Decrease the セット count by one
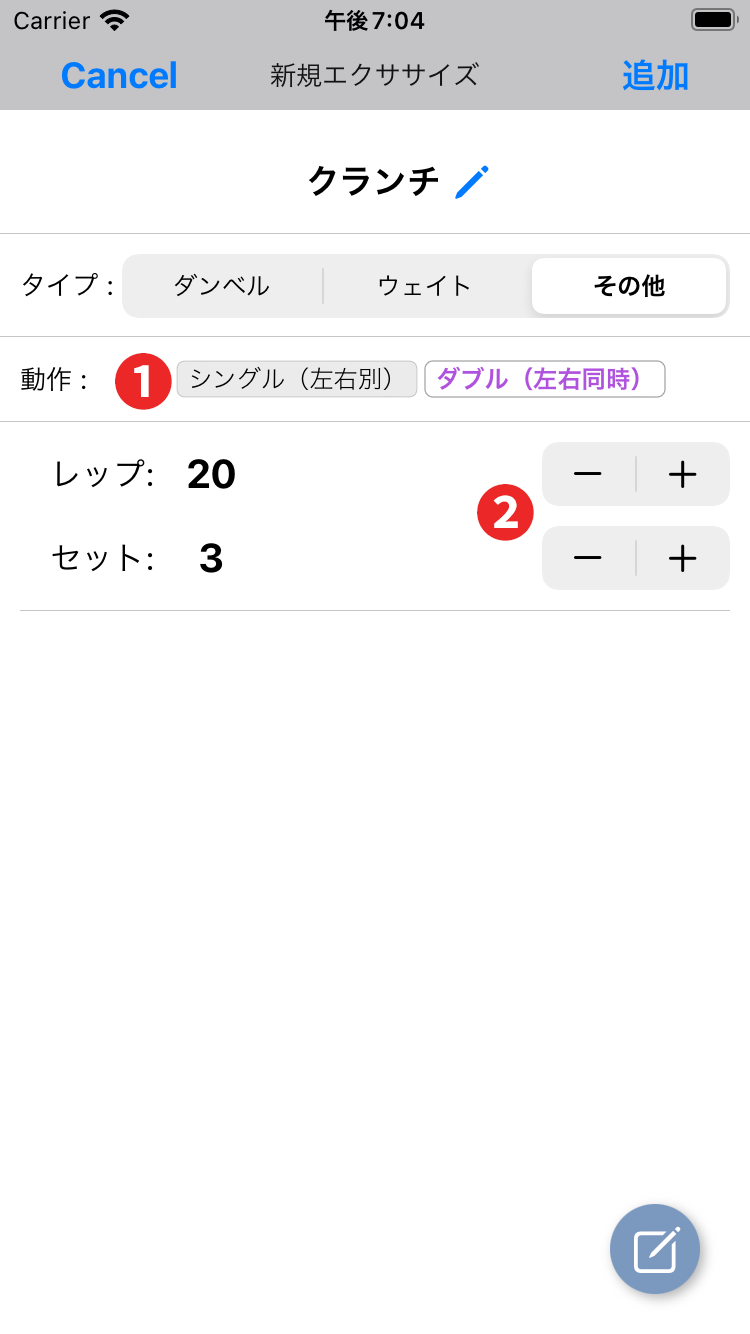The height and width of the screenshot is (1334, 750). tap(588, 558)
